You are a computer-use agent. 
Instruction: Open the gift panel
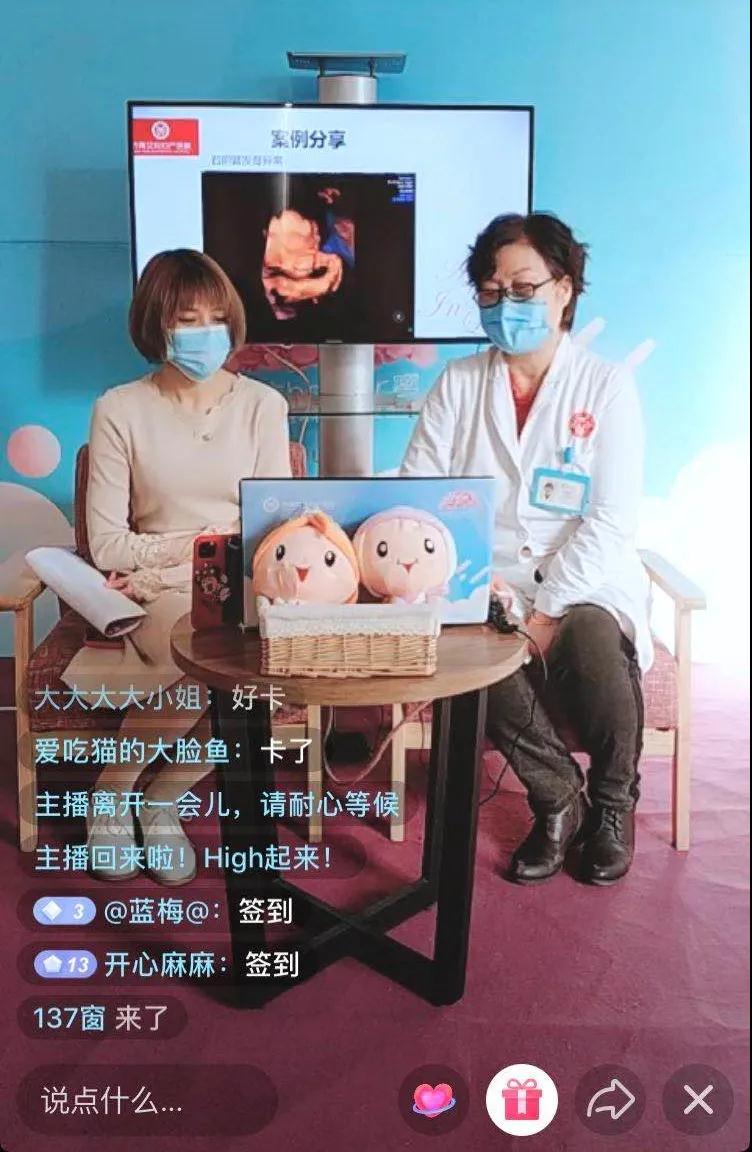pyautogui.click(x=521, y=1100)
